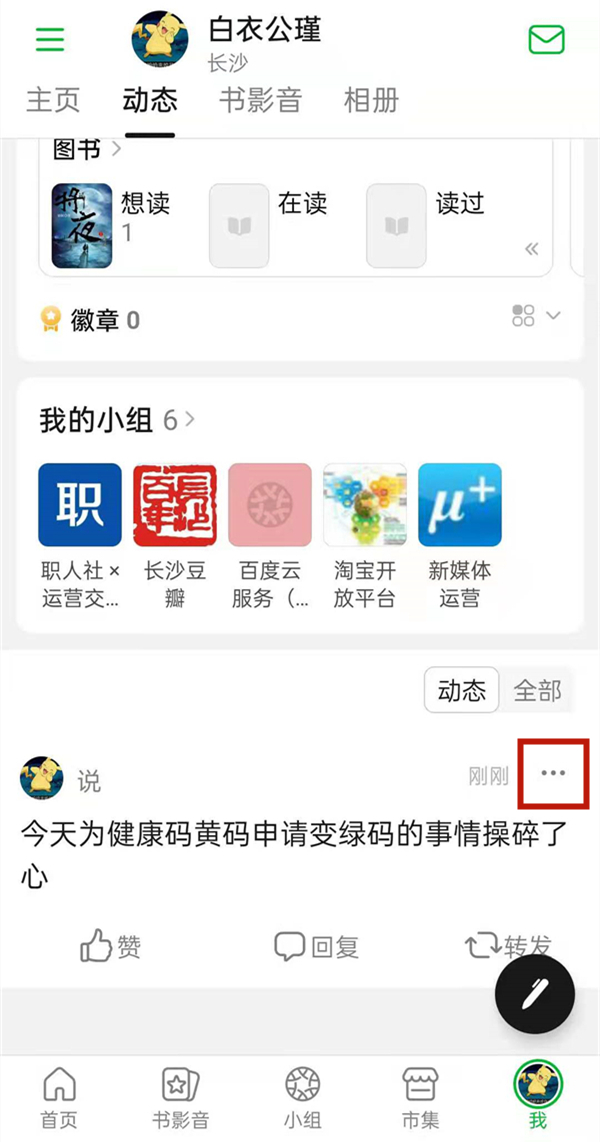Like the 健康码 post with 赞
This screenshot has height=1142, width=600.
(111, 946)
